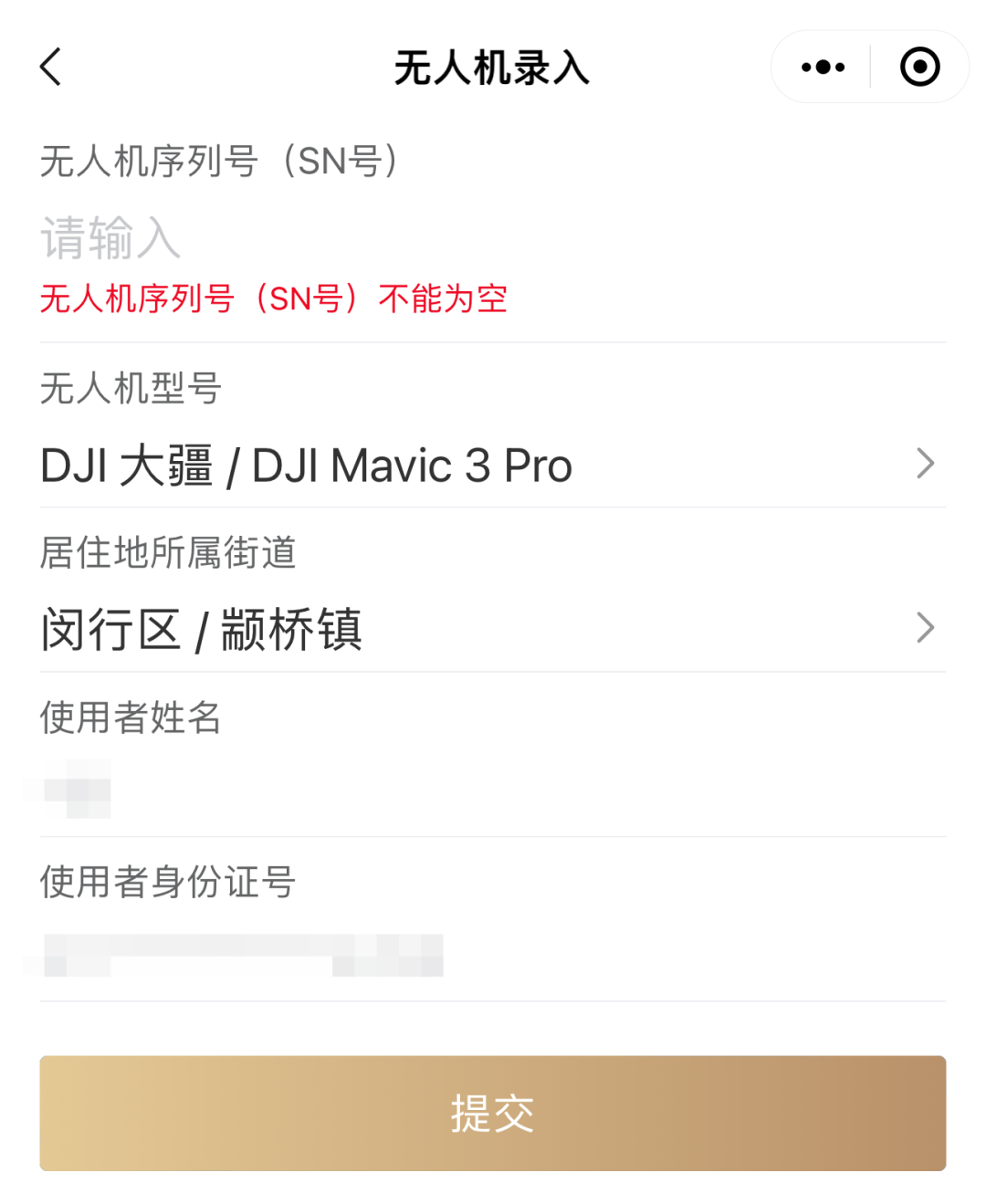Submit the form with the 提交 button
The height and width of the screenshot is (1204, 986).
coord(493,1113)
